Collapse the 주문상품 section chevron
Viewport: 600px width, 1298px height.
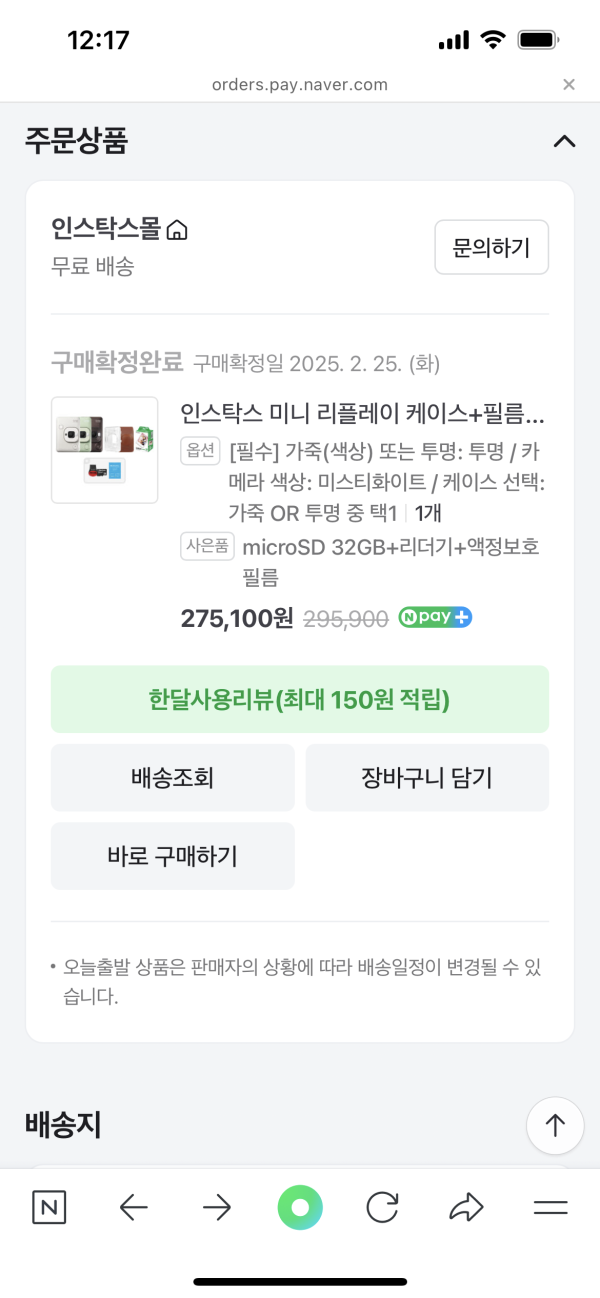point(564,141)
